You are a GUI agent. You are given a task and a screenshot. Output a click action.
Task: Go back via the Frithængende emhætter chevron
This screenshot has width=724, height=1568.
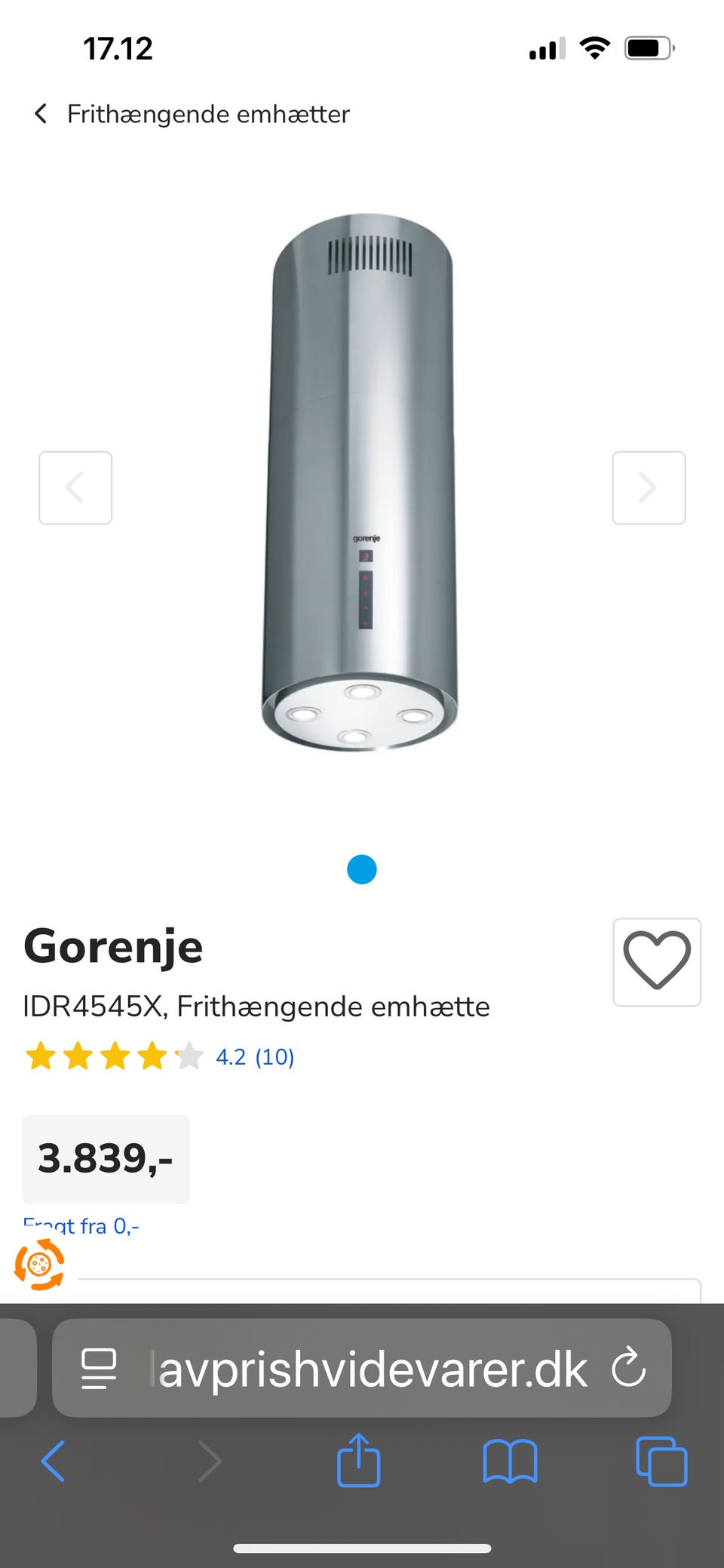(x=40, y=113)
